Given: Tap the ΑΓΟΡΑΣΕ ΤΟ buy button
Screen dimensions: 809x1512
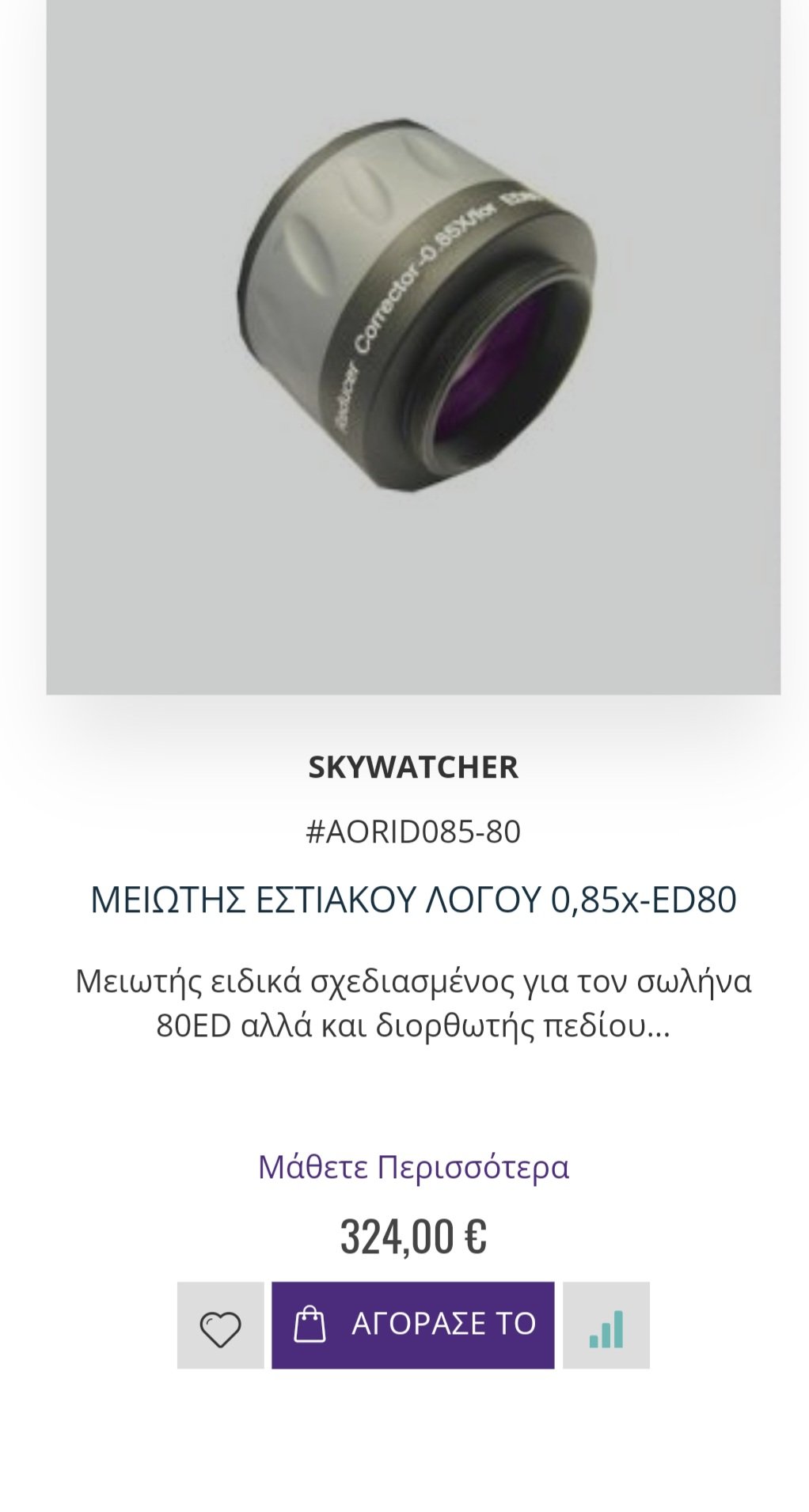Looking at the screenshot, I should (x=412, y=1325).
